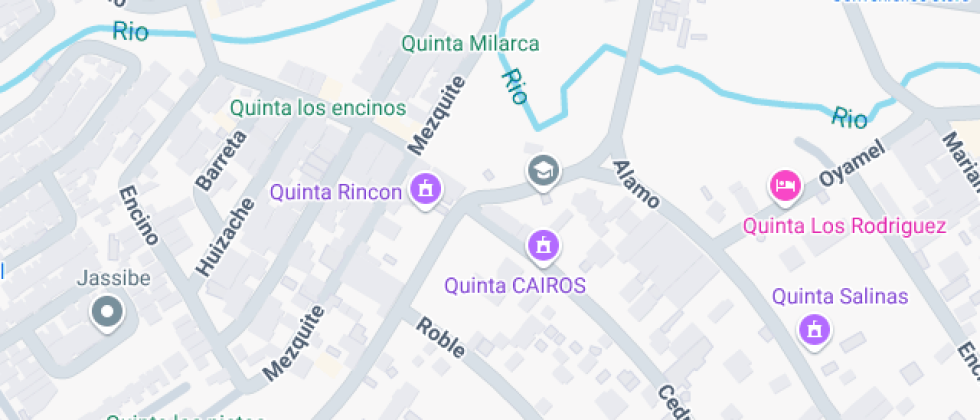Select the Quinta CAIROS place marker

coord(544,245)
